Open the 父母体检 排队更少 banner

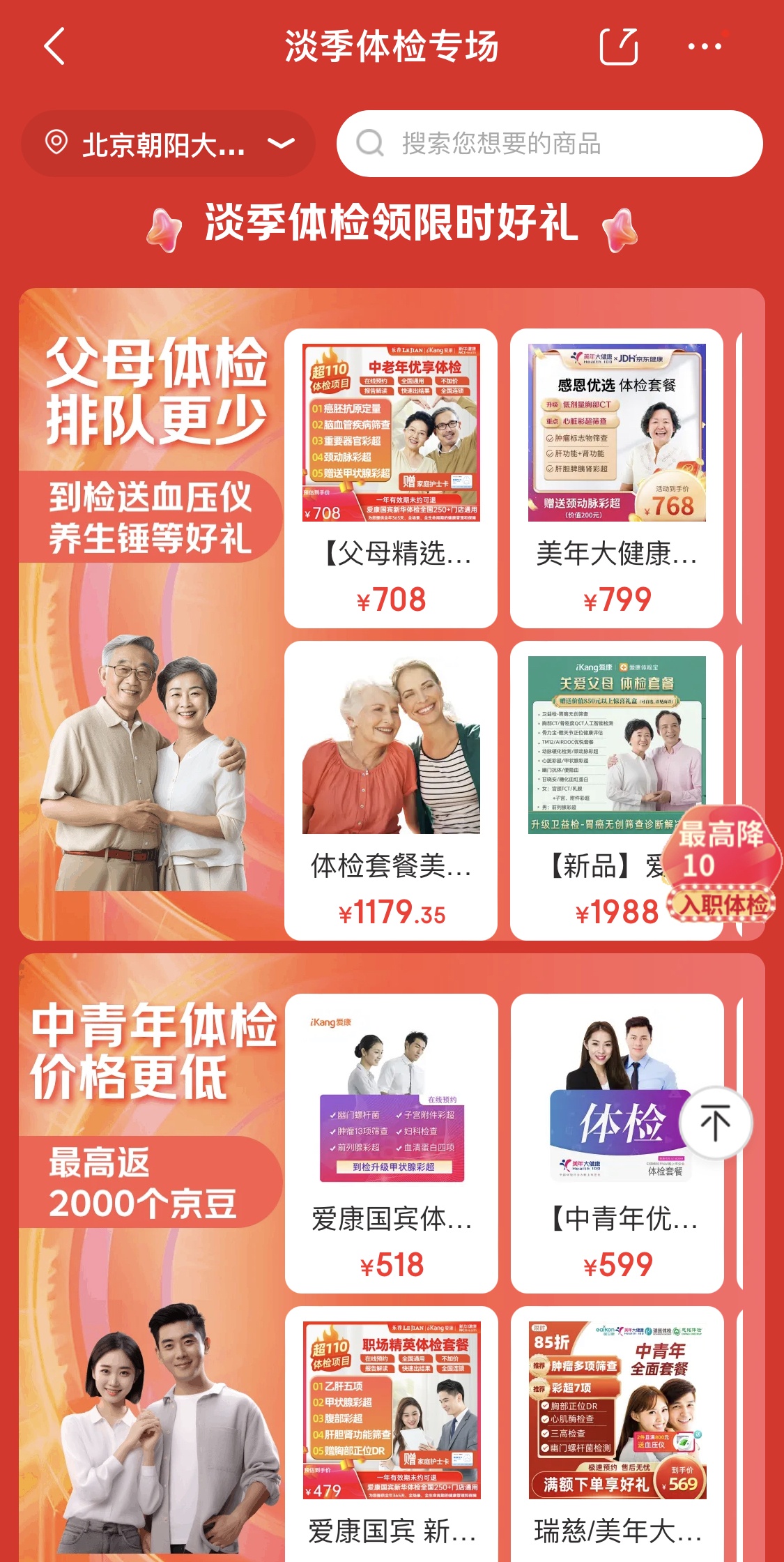coord(150,446)
